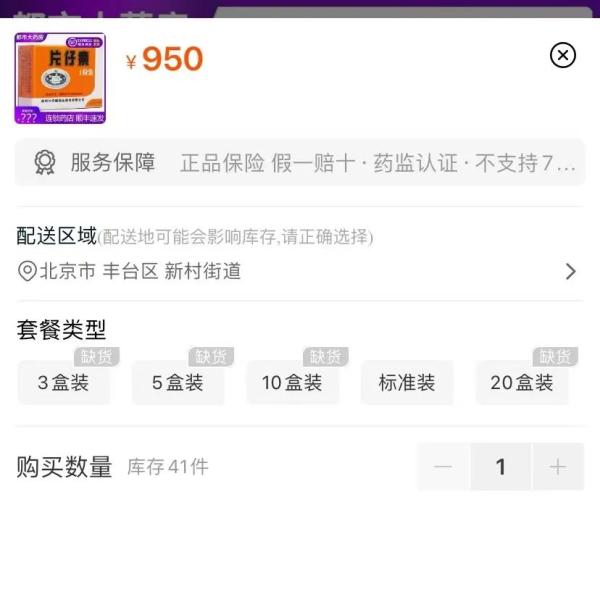This screenshot has width=600, height=605.
Task: Select the 5盒装 package option
Action: click(178, 383)
